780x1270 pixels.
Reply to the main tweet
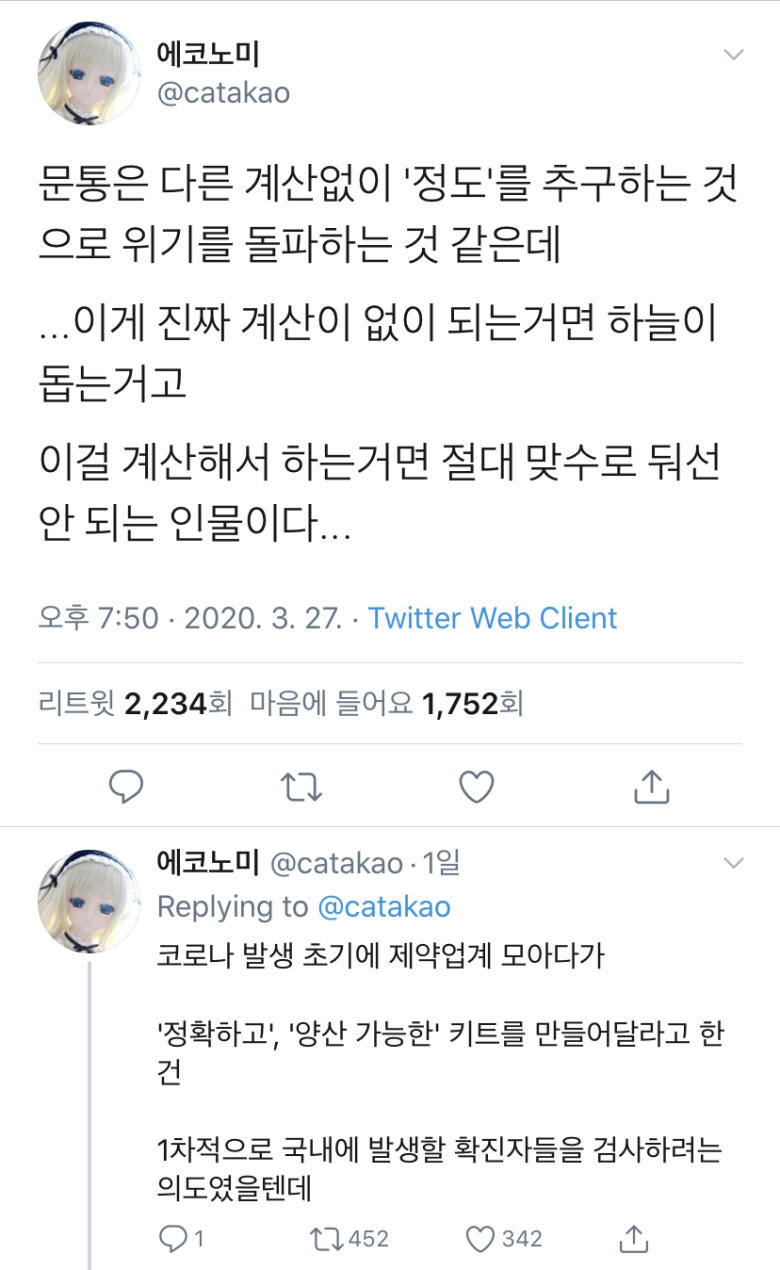(x=126, y=787)
